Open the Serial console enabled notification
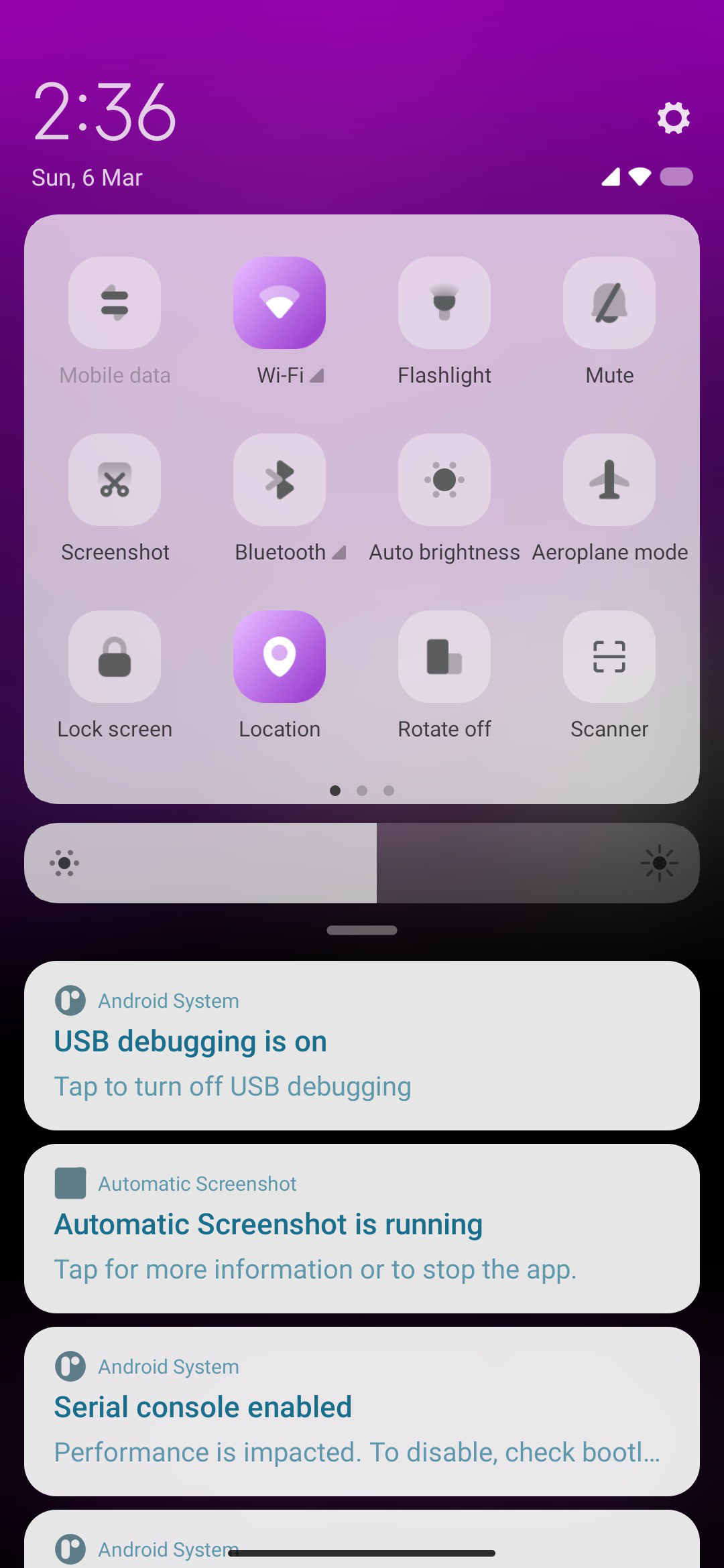 pos(362,1411)
